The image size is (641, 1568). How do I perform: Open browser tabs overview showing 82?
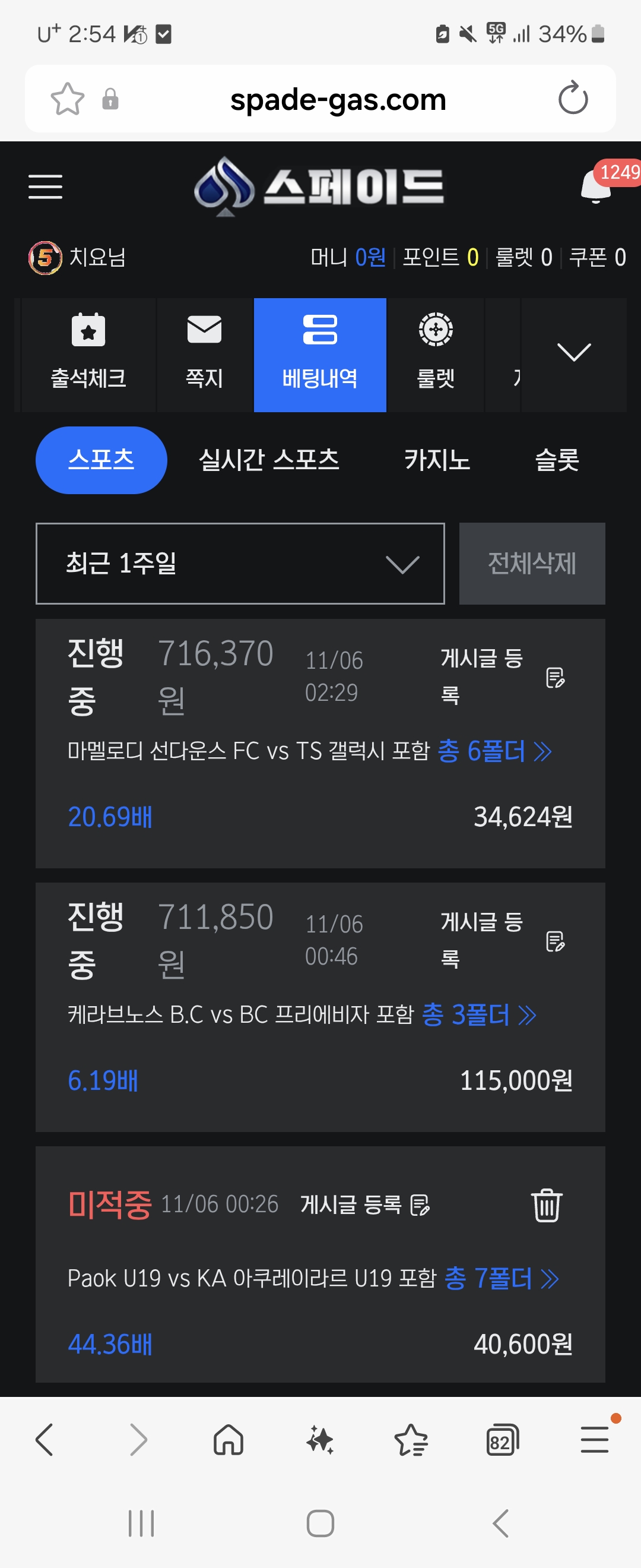(502, 1441)
